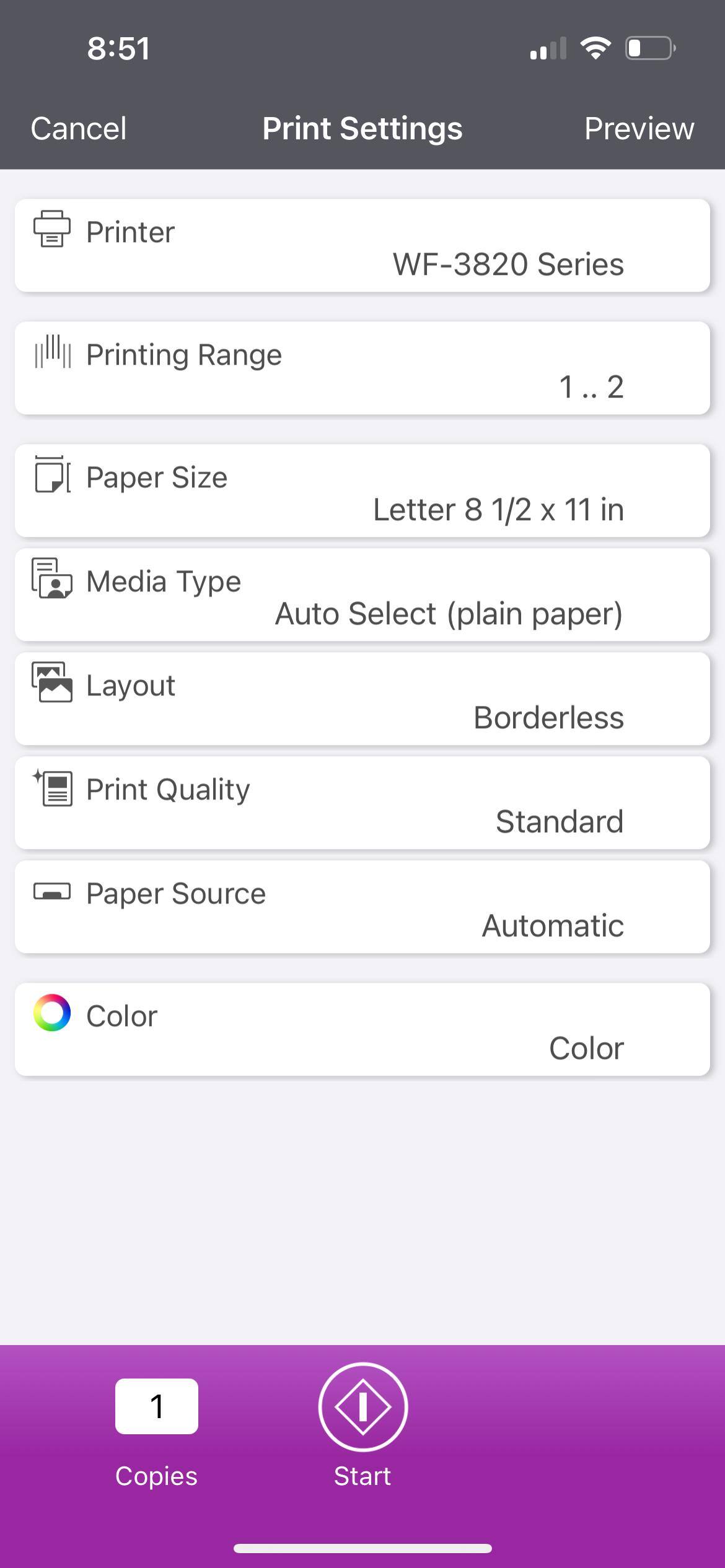This screenshot has height=1568, width=725.
Task: Open the Layout setting
Action: click(x=362, y=699)
